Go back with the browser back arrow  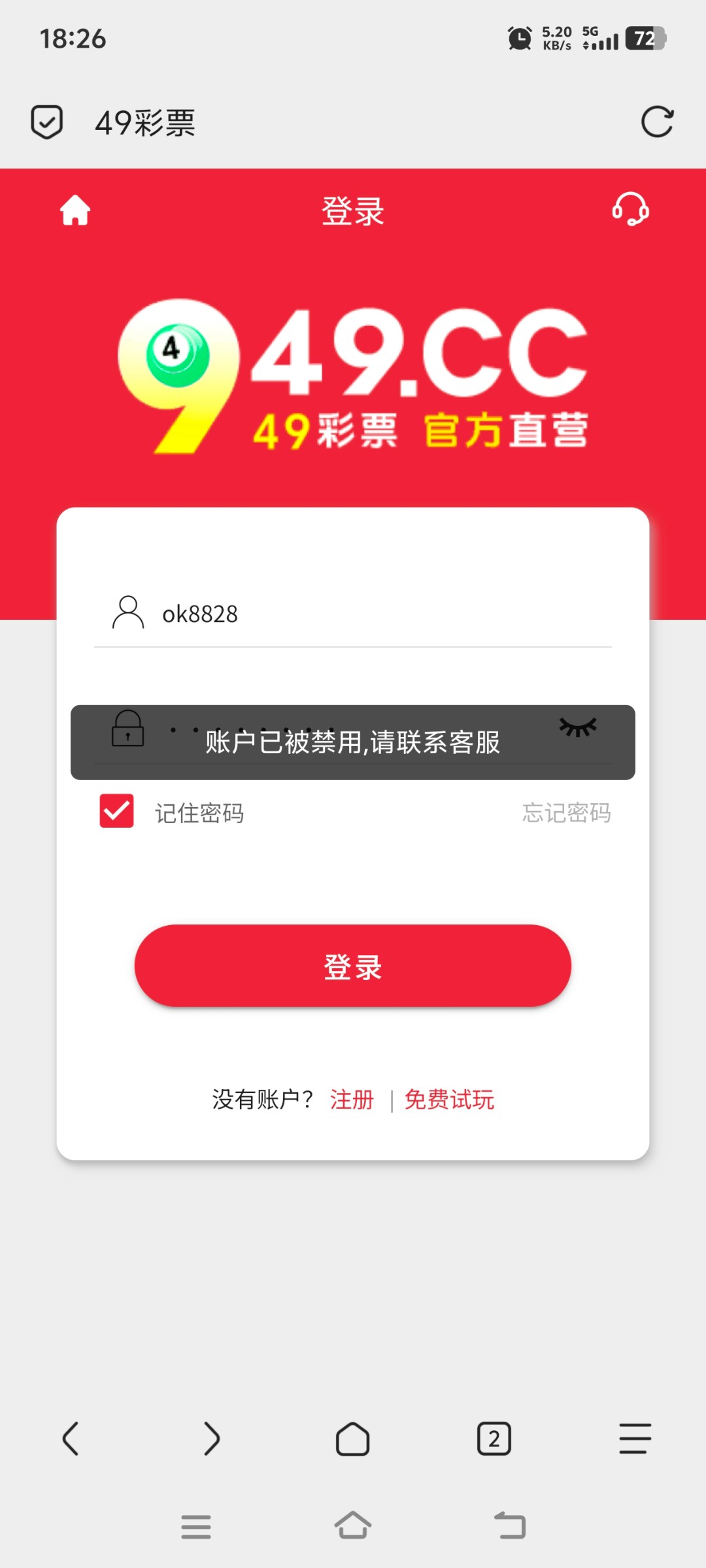point(71,1439)
